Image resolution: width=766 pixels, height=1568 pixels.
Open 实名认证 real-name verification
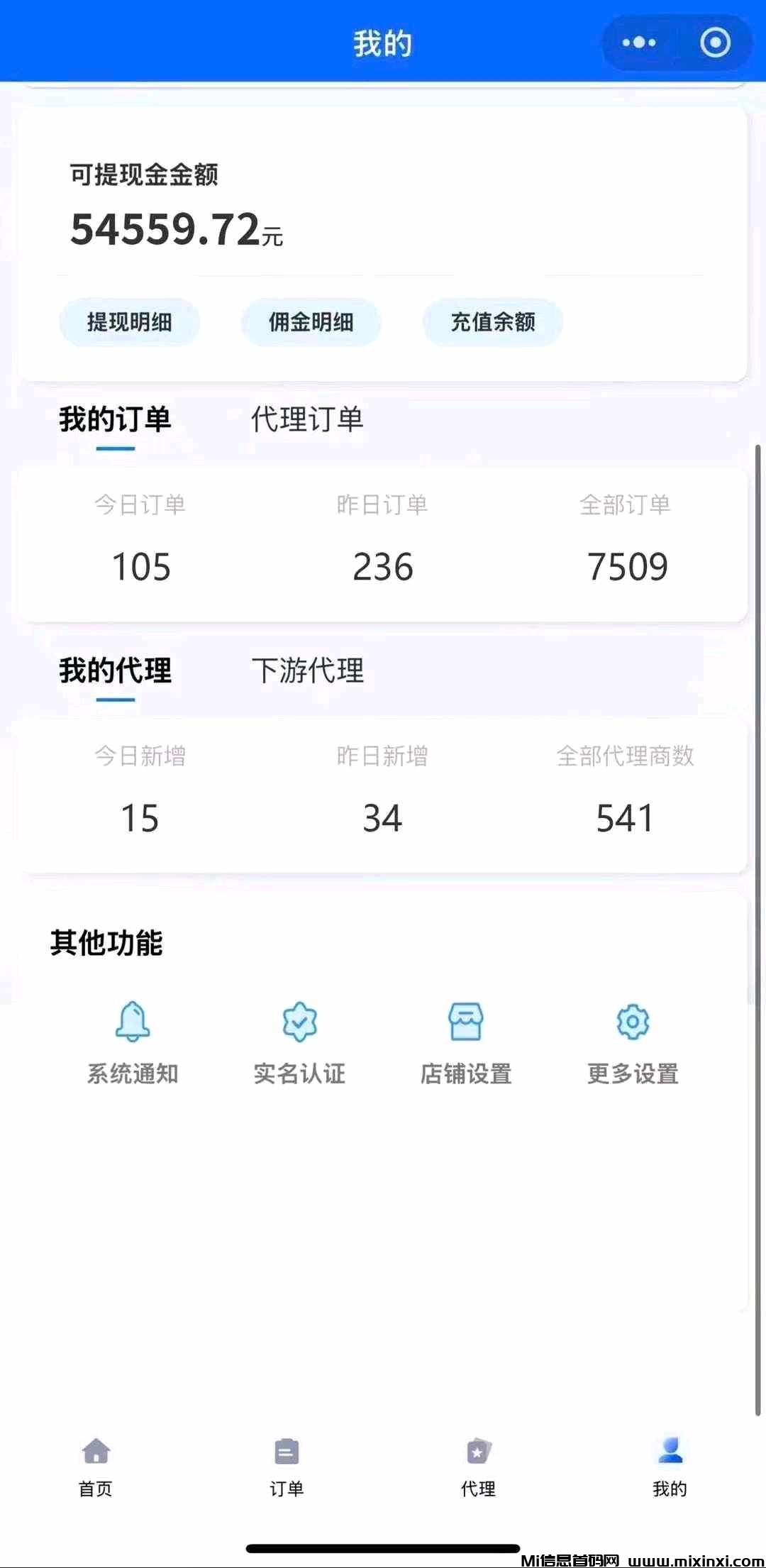[x=299, y=1042]
